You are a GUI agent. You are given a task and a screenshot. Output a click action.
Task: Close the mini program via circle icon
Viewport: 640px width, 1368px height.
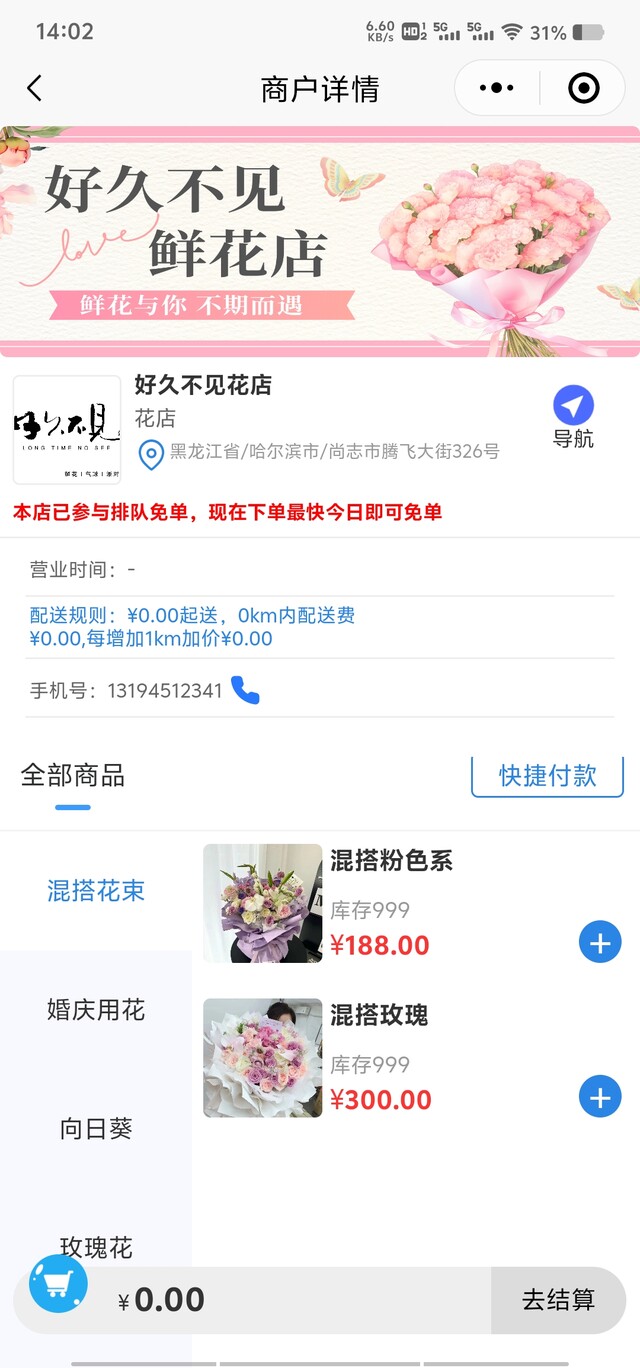tap(583, 89)
